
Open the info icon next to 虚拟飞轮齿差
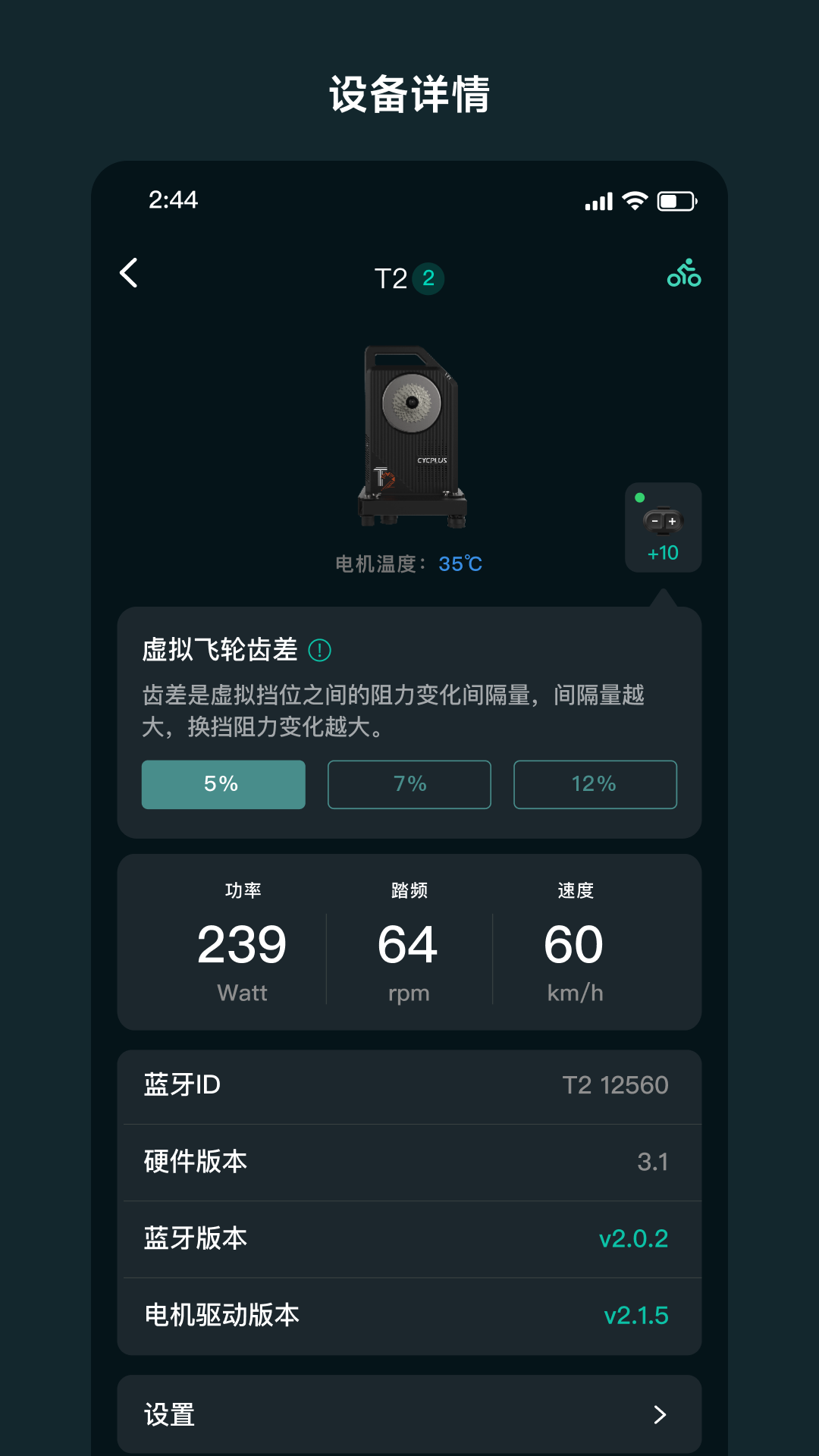(x=320, y=649)
